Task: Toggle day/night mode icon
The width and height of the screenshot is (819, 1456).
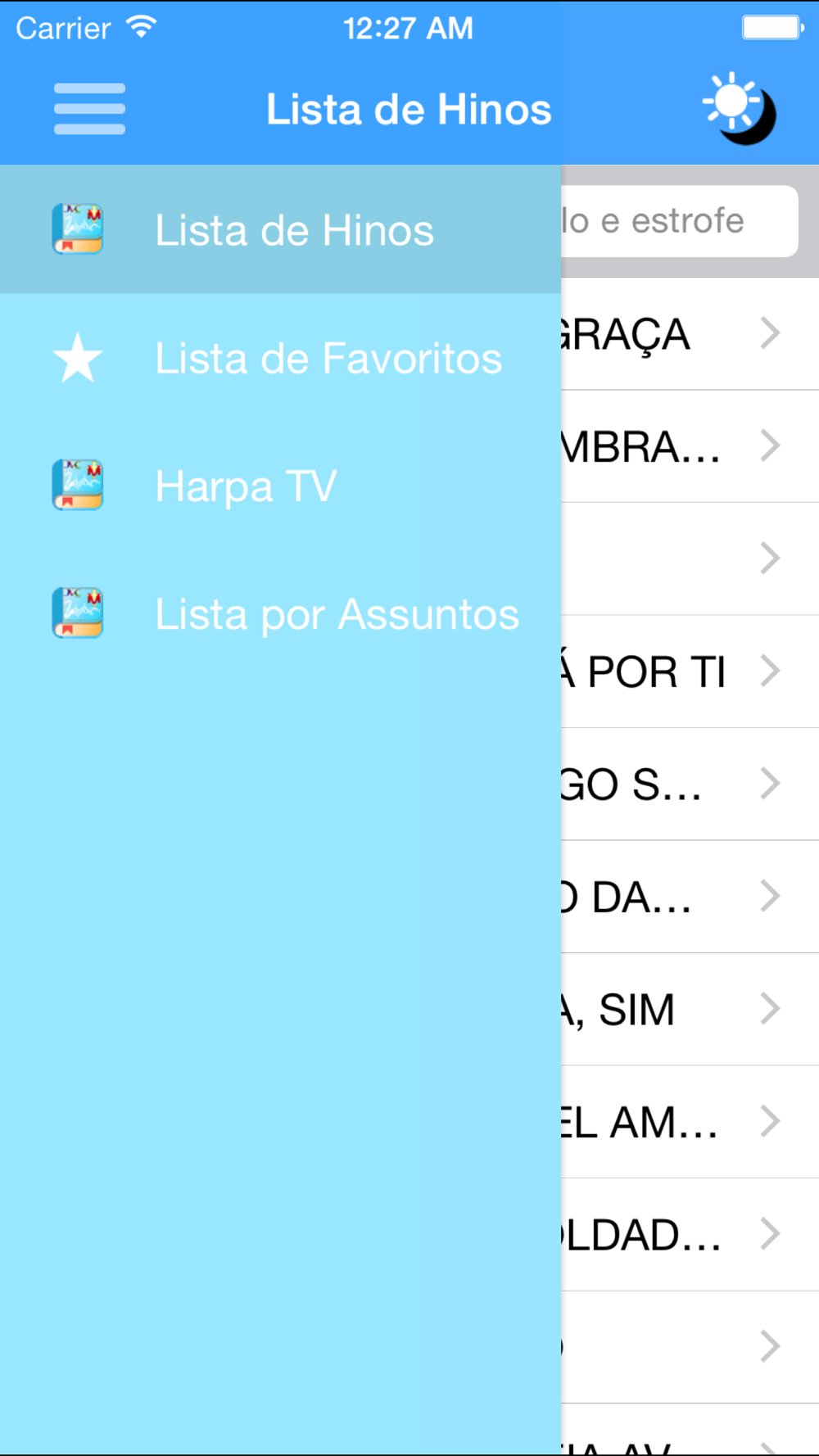Action: point(739,109)
